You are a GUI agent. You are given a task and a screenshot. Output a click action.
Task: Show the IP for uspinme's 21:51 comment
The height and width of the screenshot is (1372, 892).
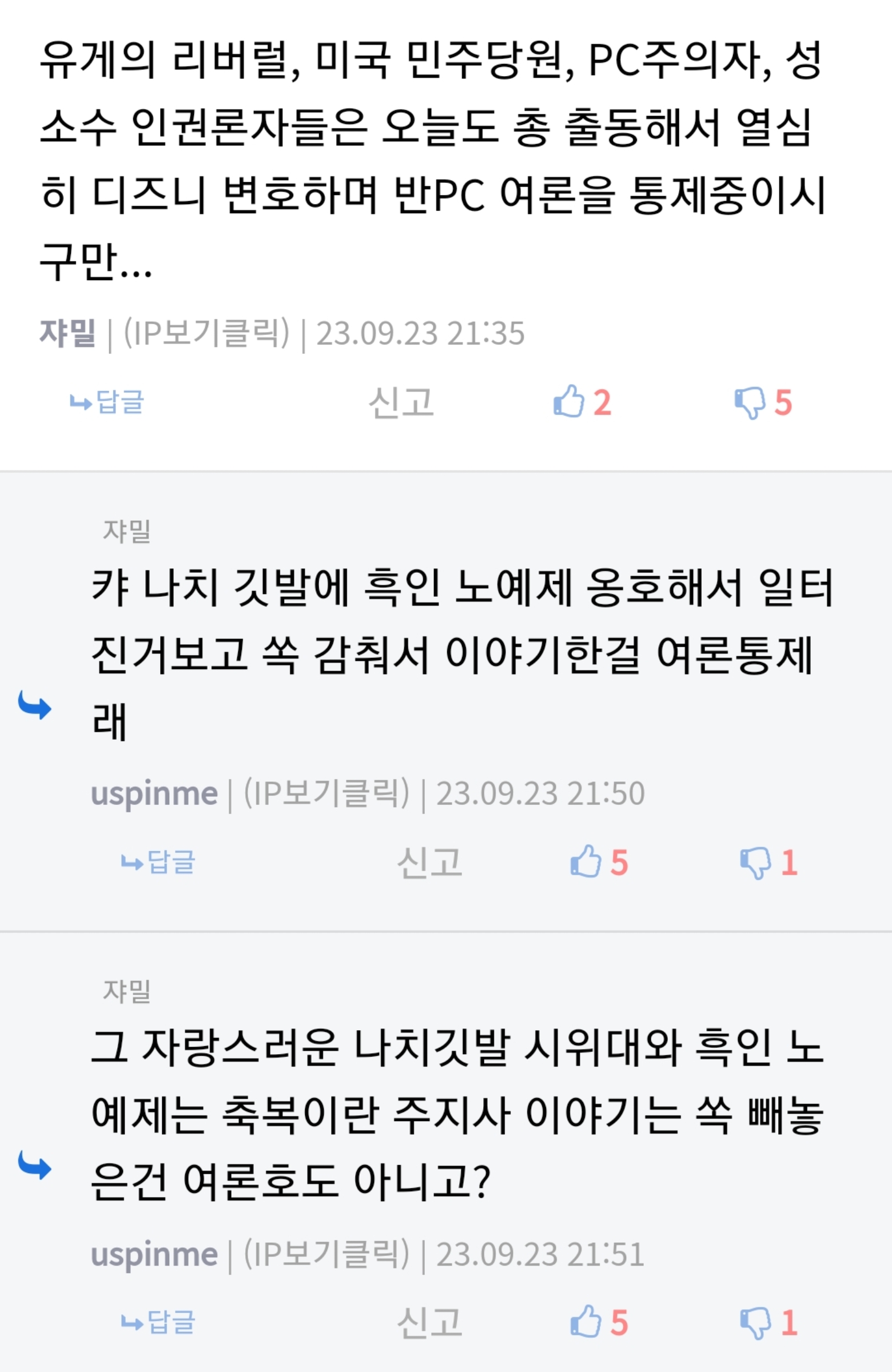(x=326, y=1254)
